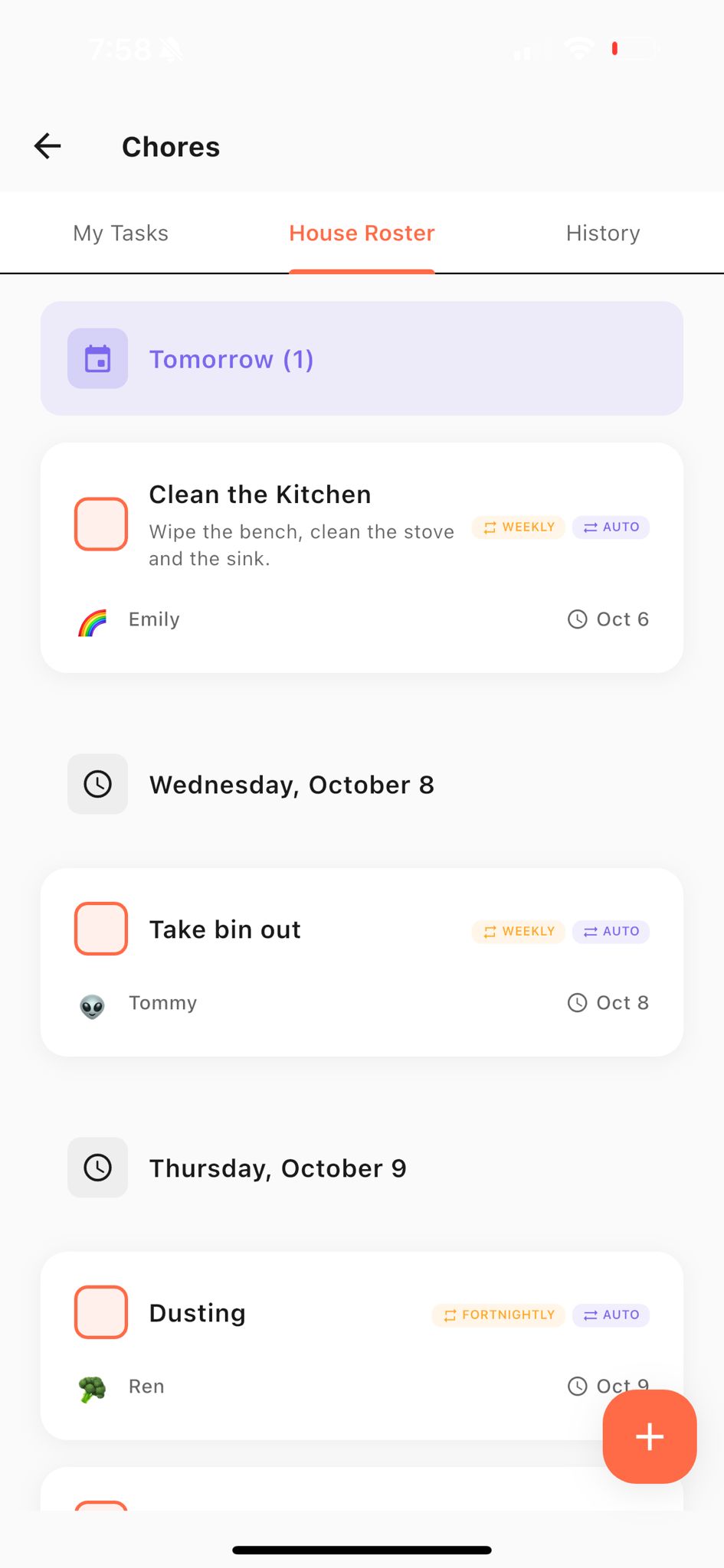
Task: Open Take bin out chore details
Action: pos(362,962)
